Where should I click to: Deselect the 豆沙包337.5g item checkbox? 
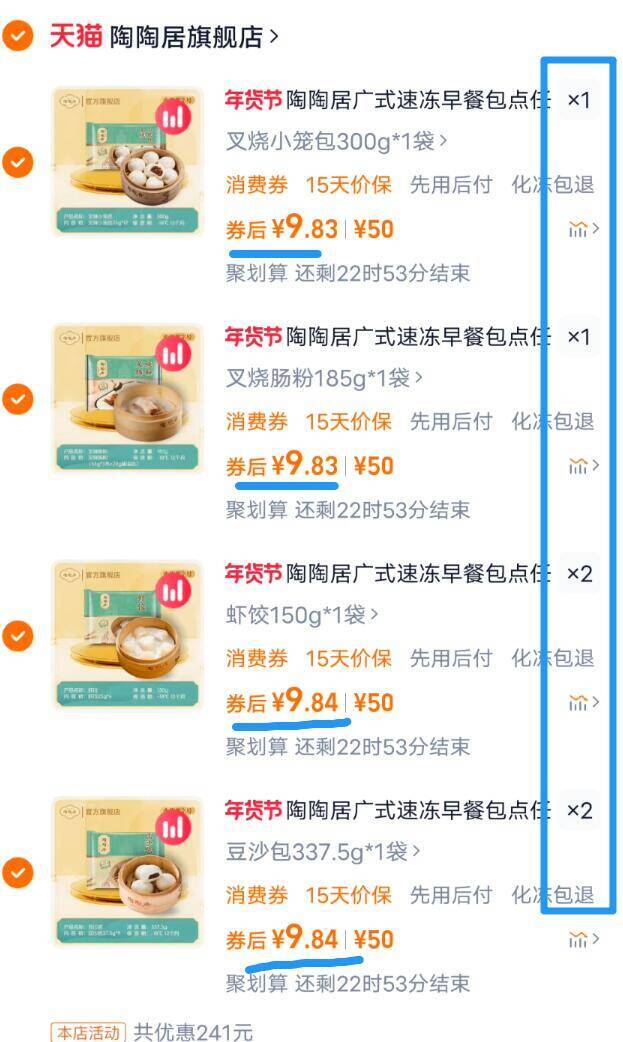pyautogui.click(x=18, y=873)
